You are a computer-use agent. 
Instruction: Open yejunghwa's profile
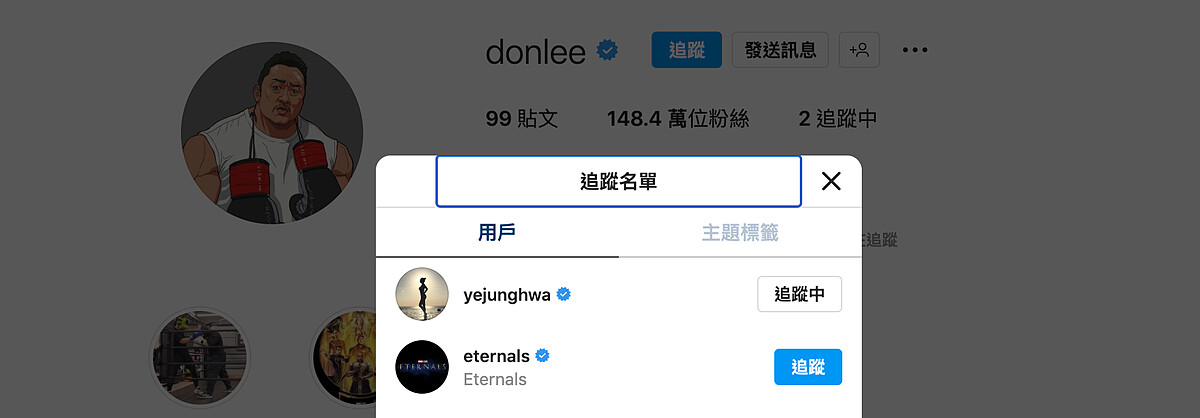click(x=507, y=295)
